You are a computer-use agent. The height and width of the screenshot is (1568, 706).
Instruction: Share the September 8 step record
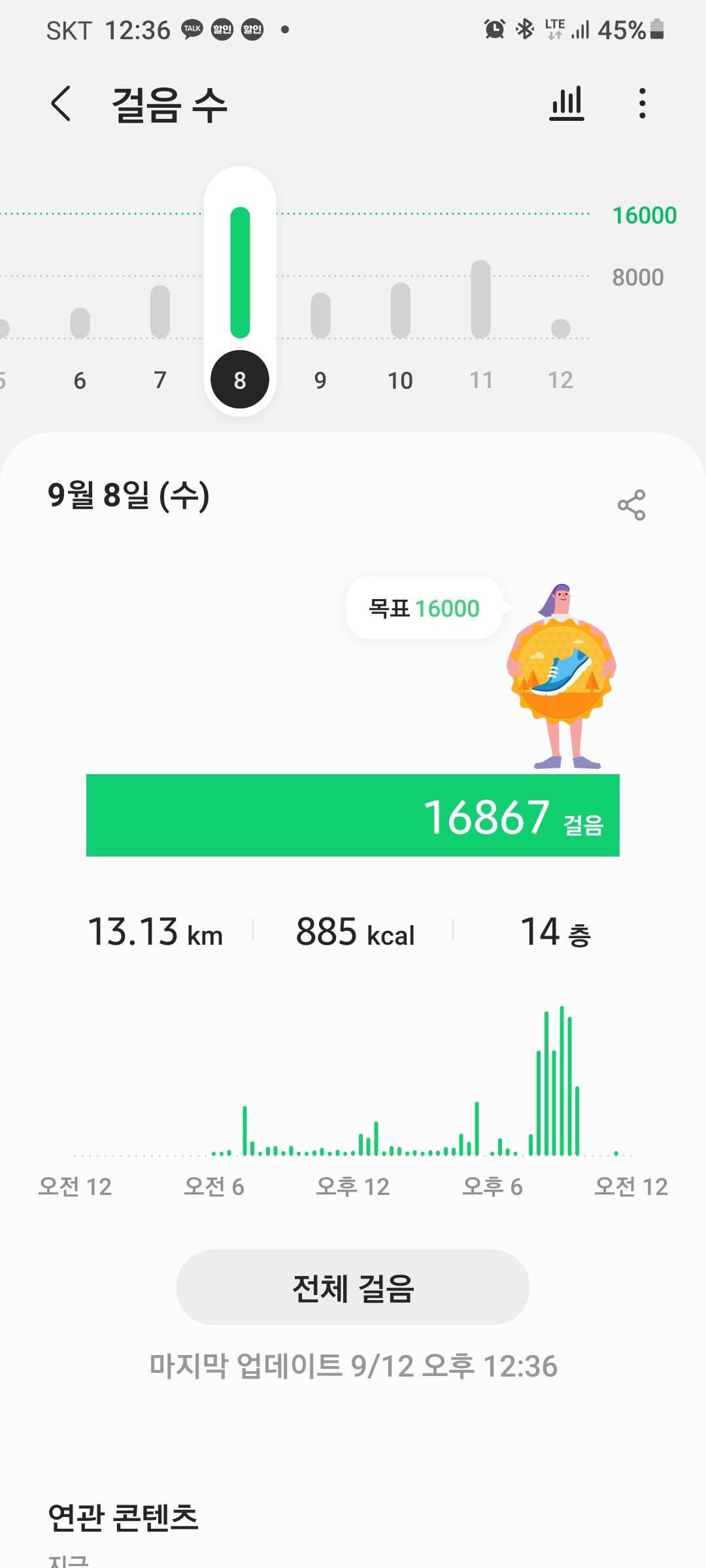click(631, 504)
